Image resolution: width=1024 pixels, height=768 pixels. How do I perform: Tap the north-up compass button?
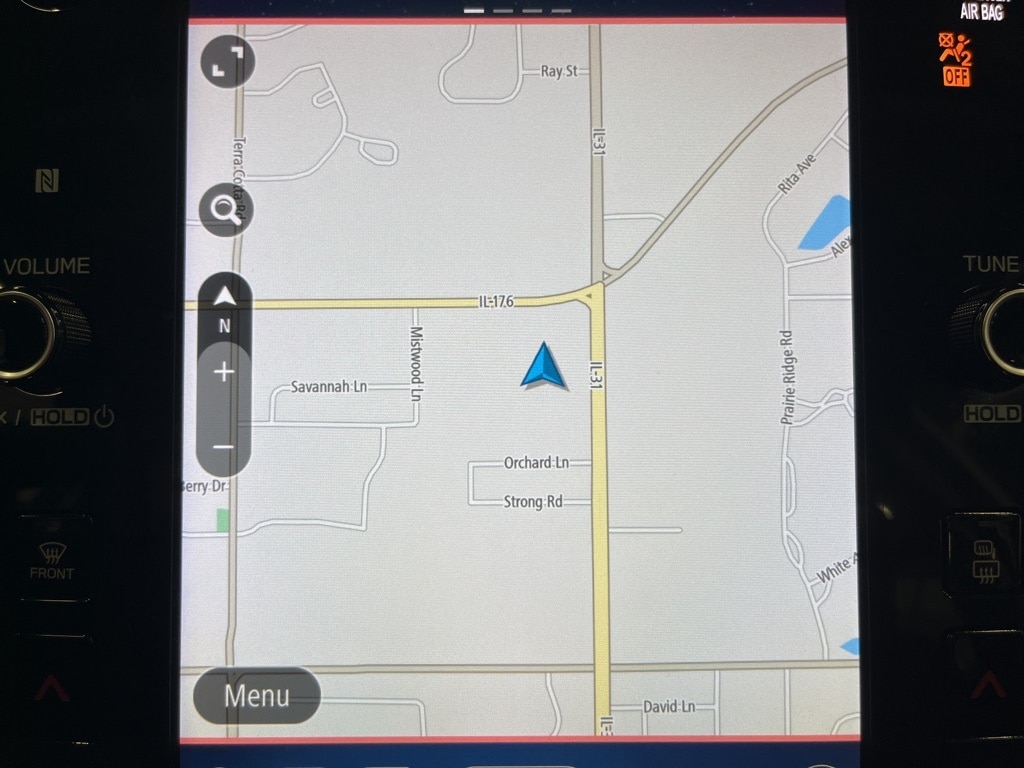[224, 305]
